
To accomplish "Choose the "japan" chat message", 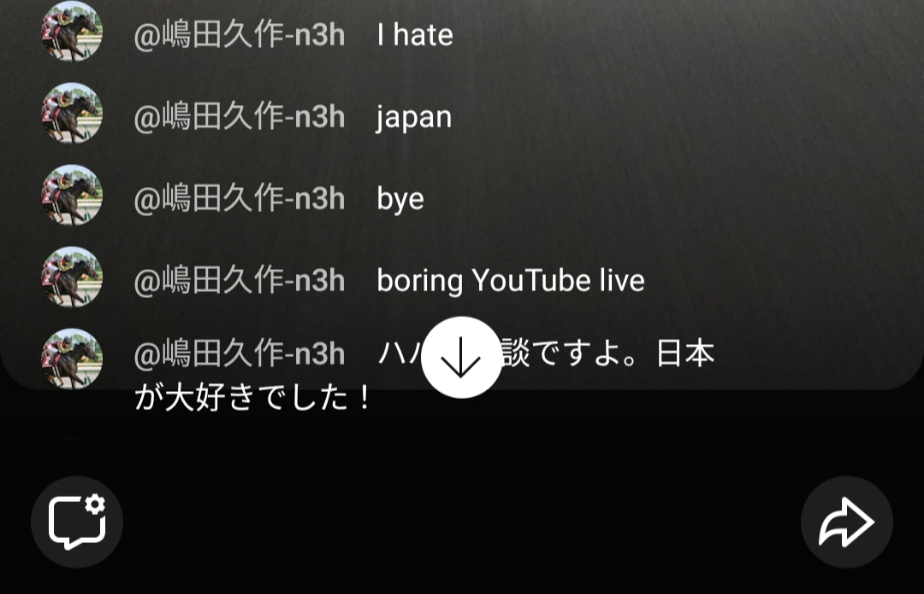I will click(414, 118).
